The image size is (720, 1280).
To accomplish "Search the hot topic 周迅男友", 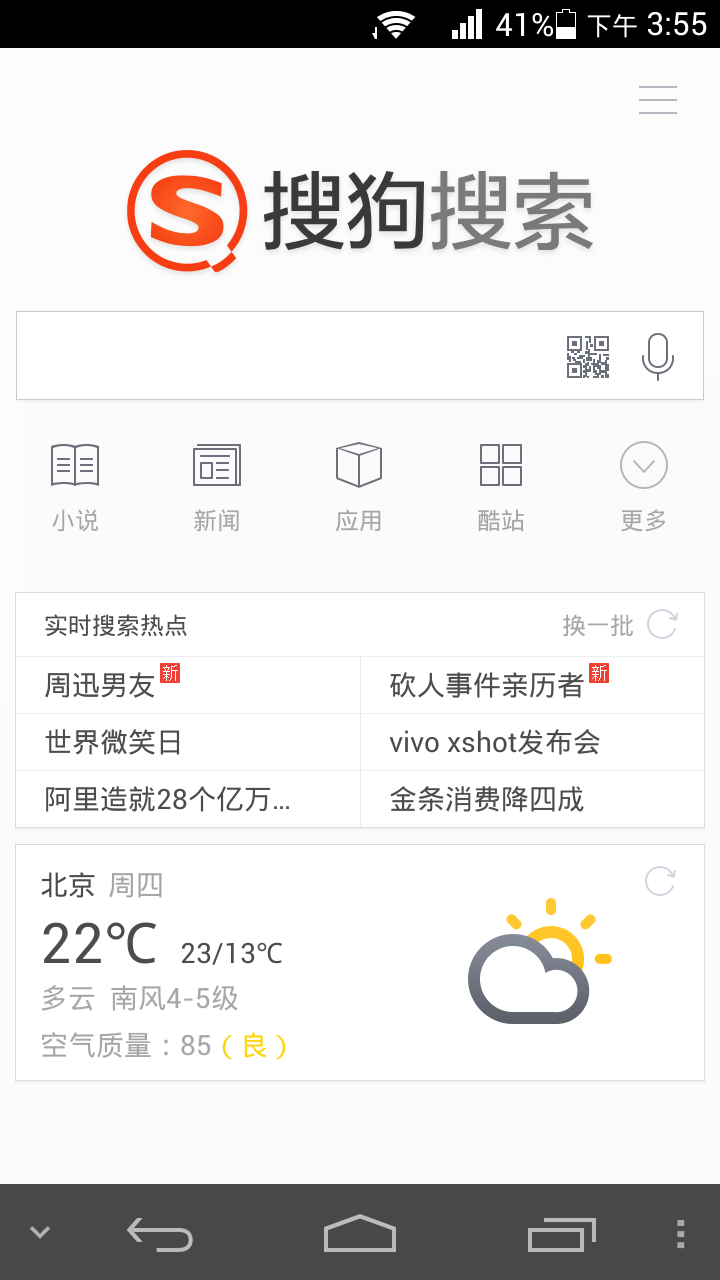I will click(100, 685).
